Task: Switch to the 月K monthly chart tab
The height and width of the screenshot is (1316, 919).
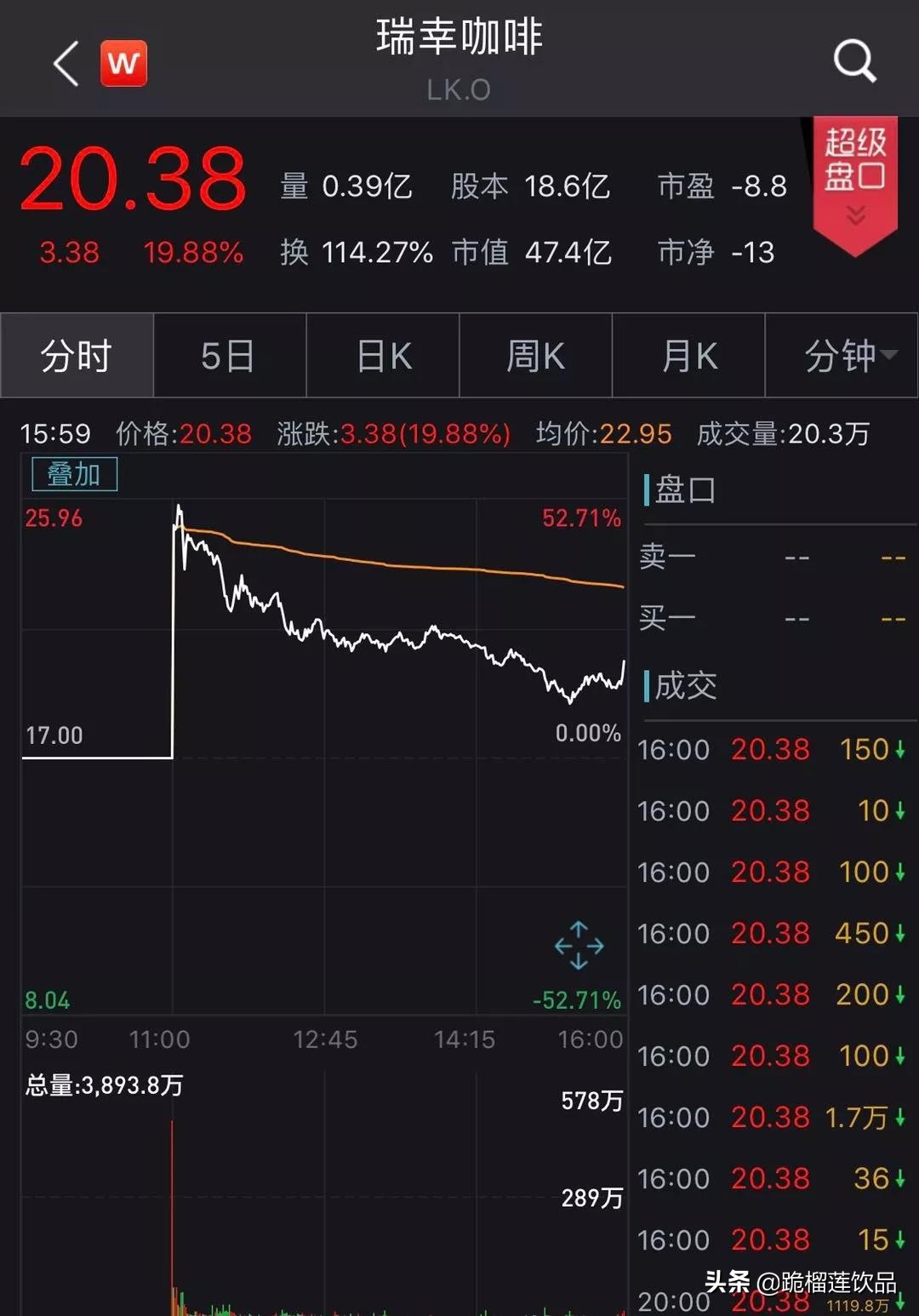Action: point(689,356)
